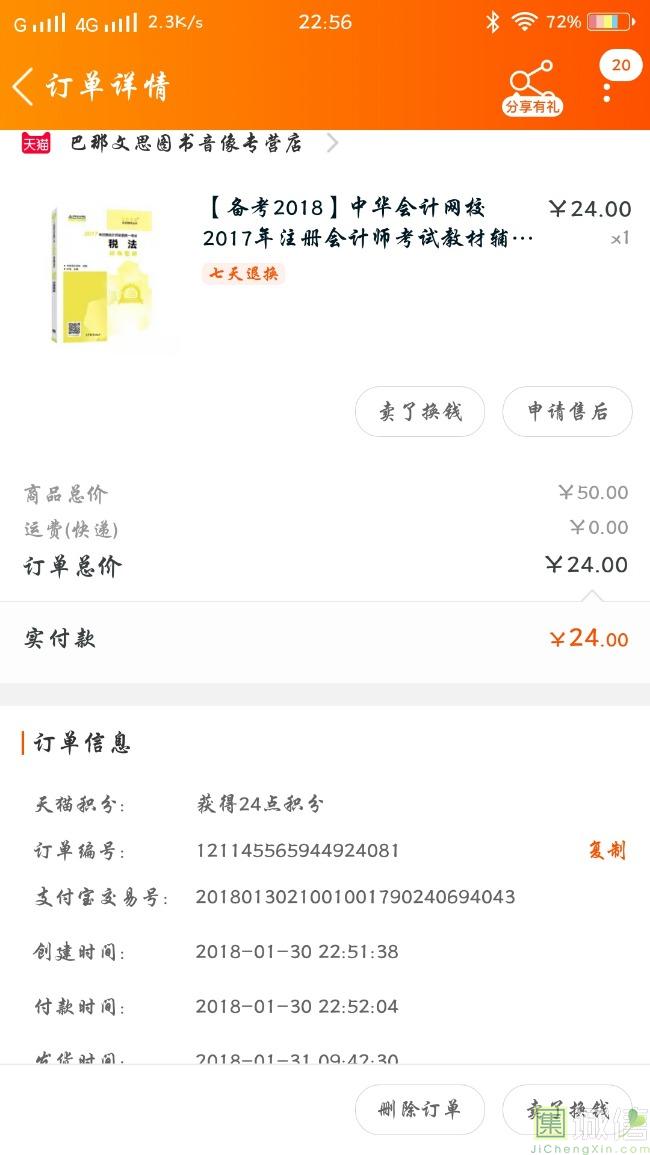Request after-sales service 申请售后
Image resolution: width=650 pixels, height=1155 pixels.
(567, 412)
